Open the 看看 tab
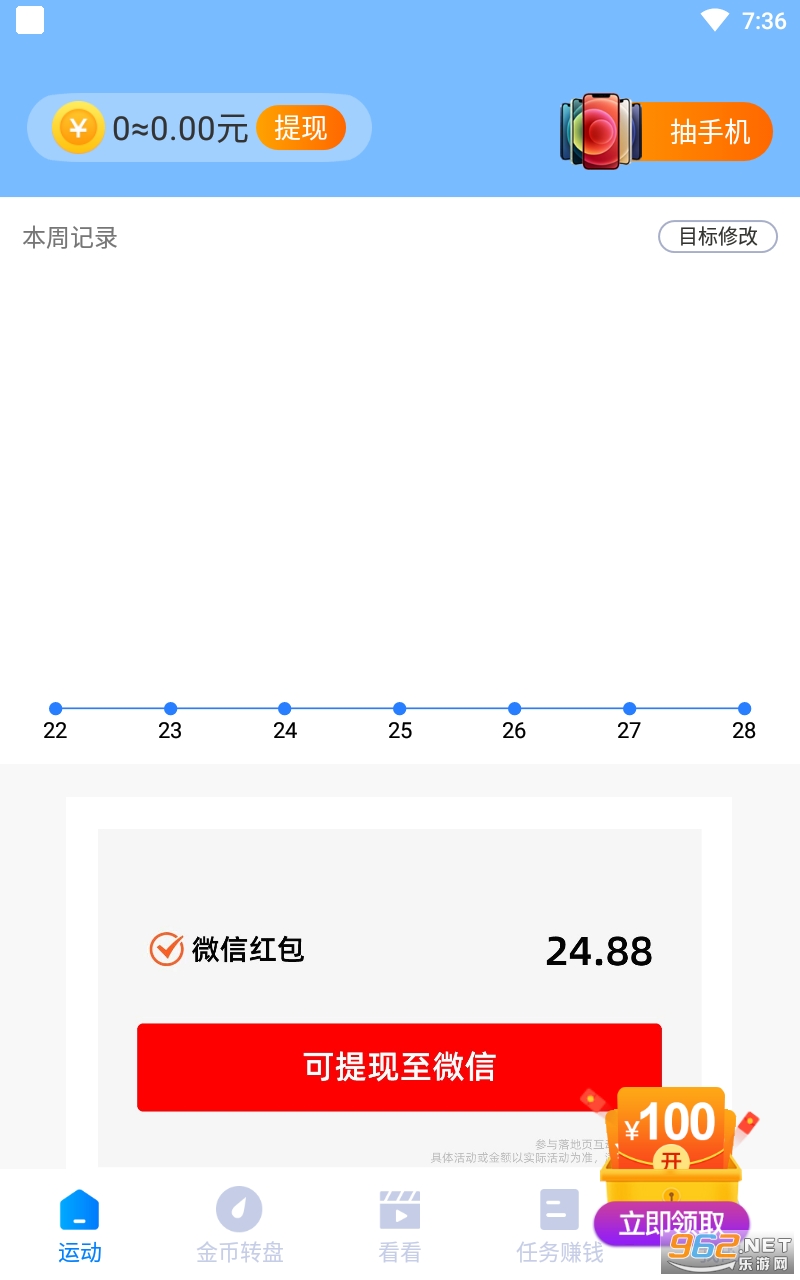 click(x=399, y=1225)
